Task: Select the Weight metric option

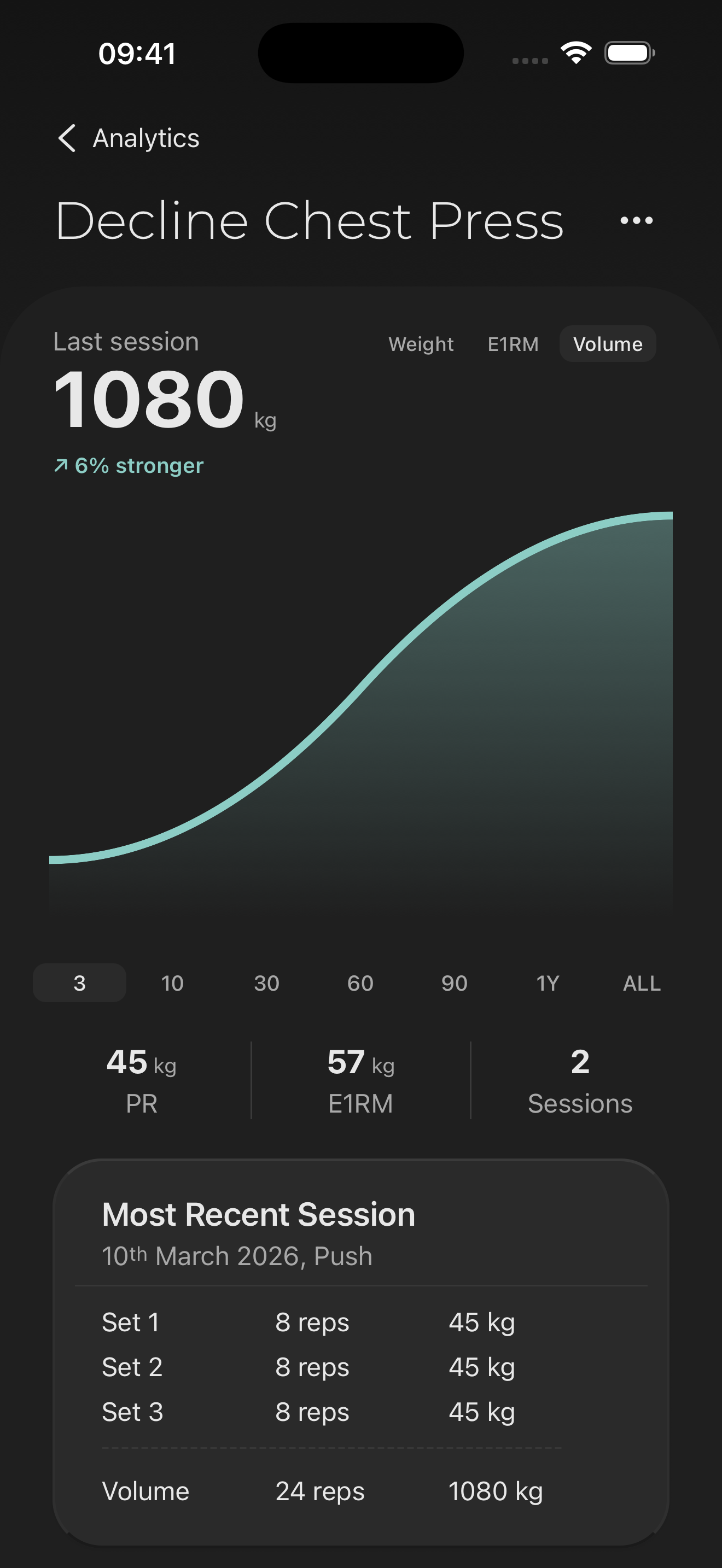Action: 421,344
